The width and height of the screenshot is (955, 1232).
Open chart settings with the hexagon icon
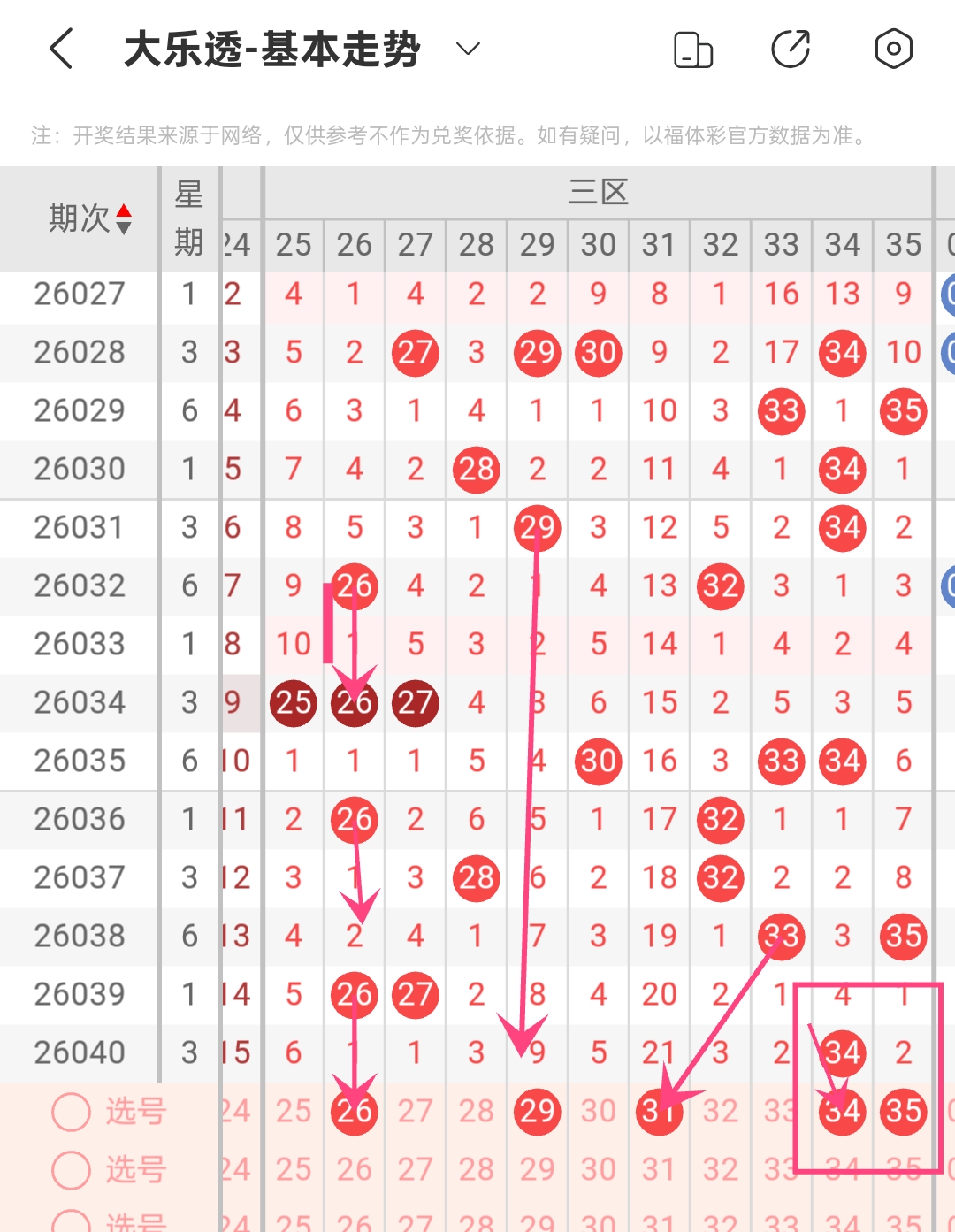pos(893,49)
